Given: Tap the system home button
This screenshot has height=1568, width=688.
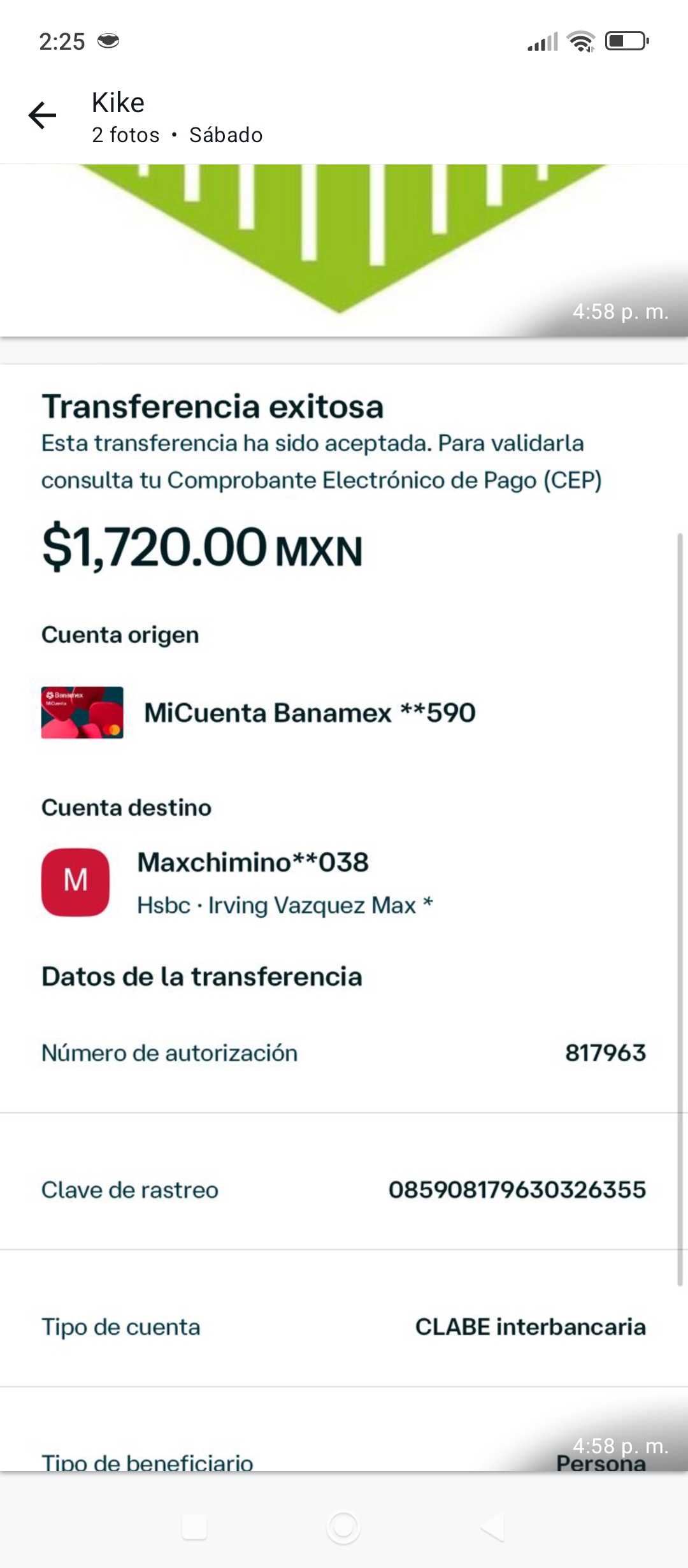Looking at the screenshot, I should click(x=343, y=1527).
